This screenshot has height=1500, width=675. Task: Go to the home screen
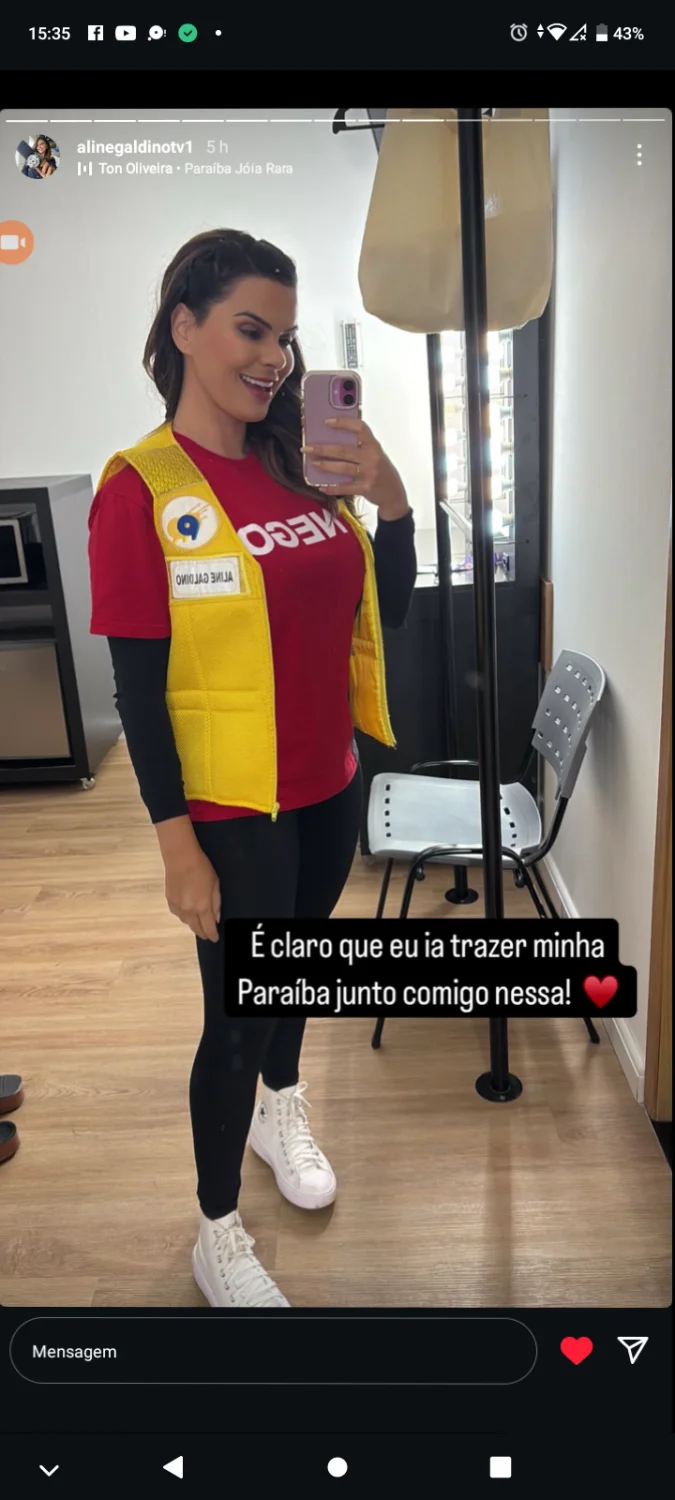(337, 1467)
